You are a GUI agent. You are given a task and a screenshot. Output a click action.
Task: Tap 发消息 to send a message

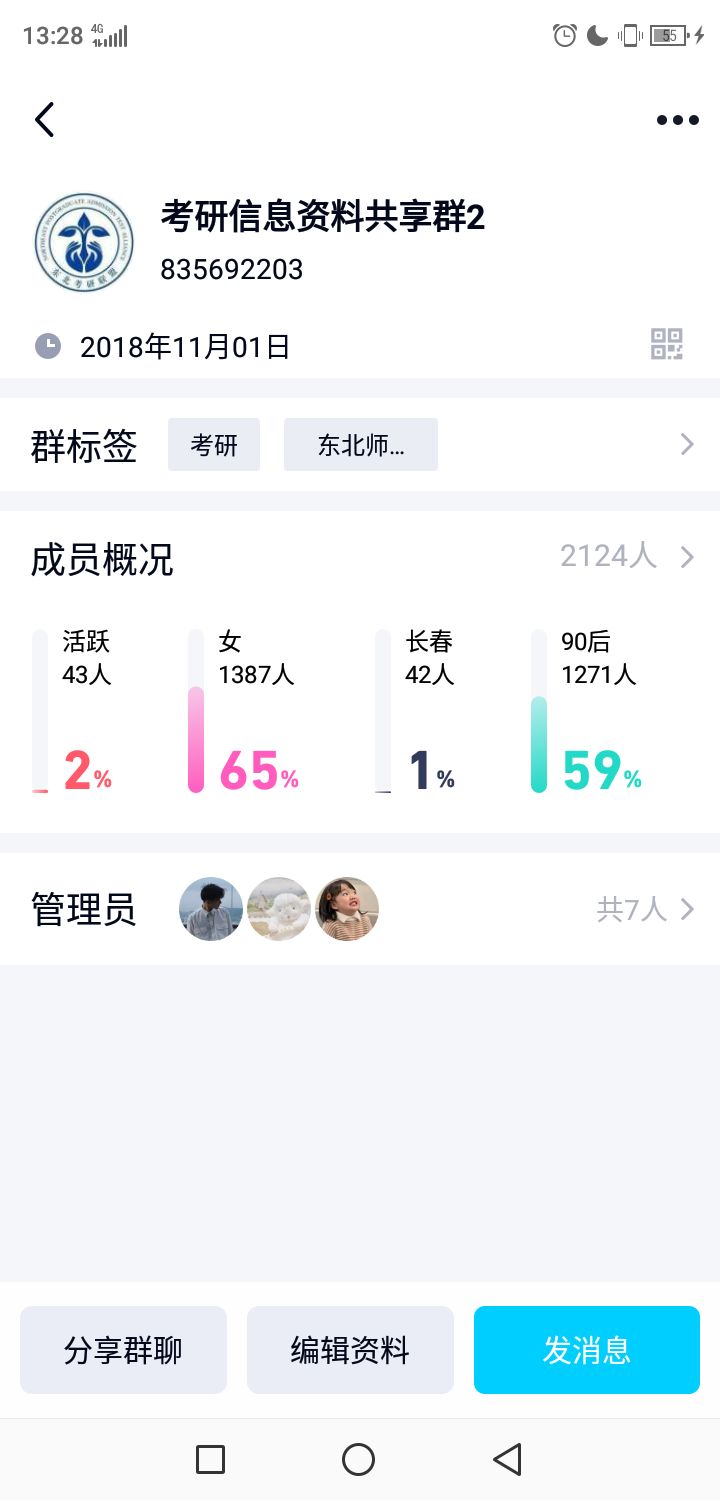pos(586,1350)
